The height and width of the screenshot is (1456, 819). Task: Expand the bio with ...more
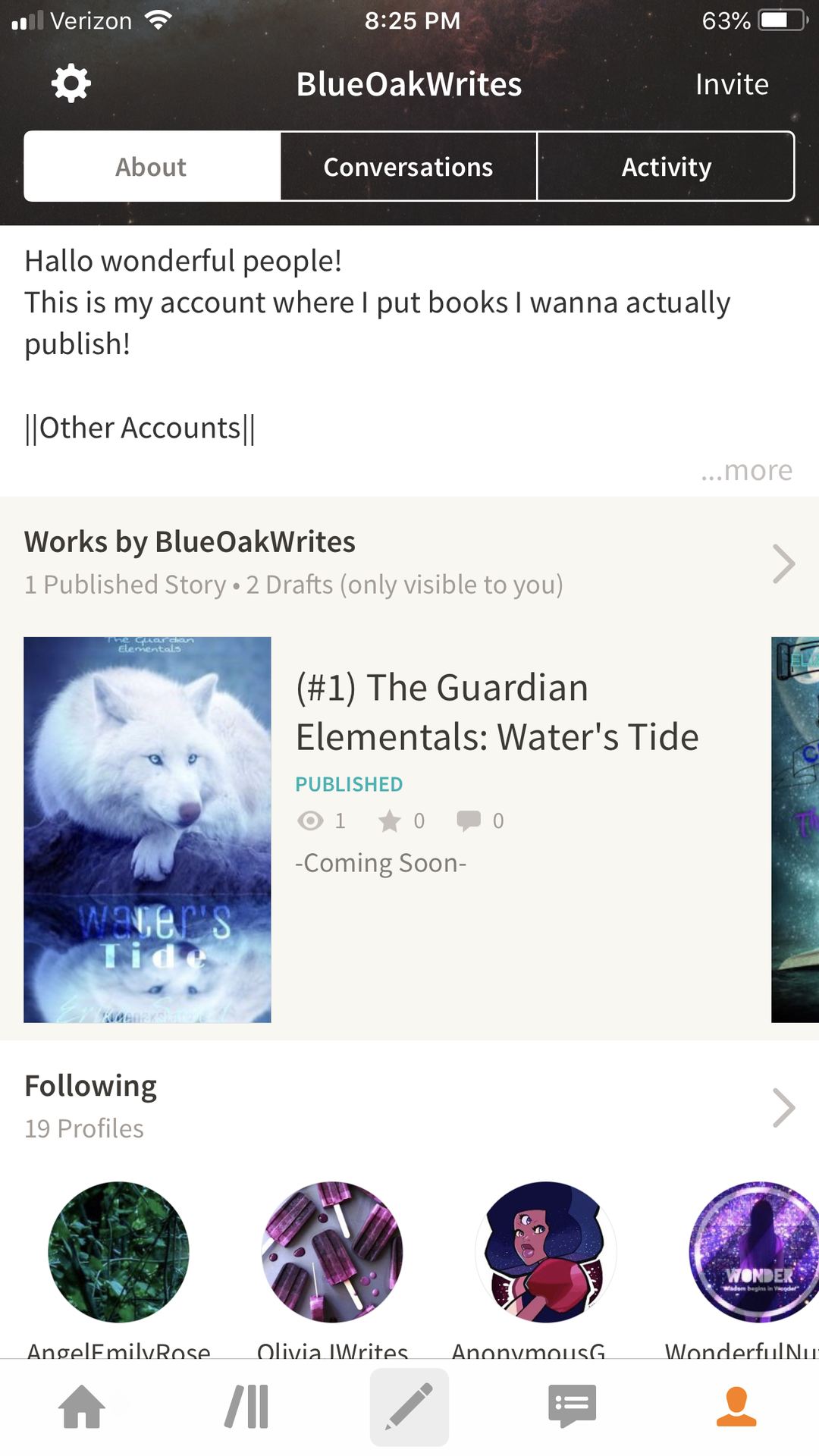[x=746, y=471]
